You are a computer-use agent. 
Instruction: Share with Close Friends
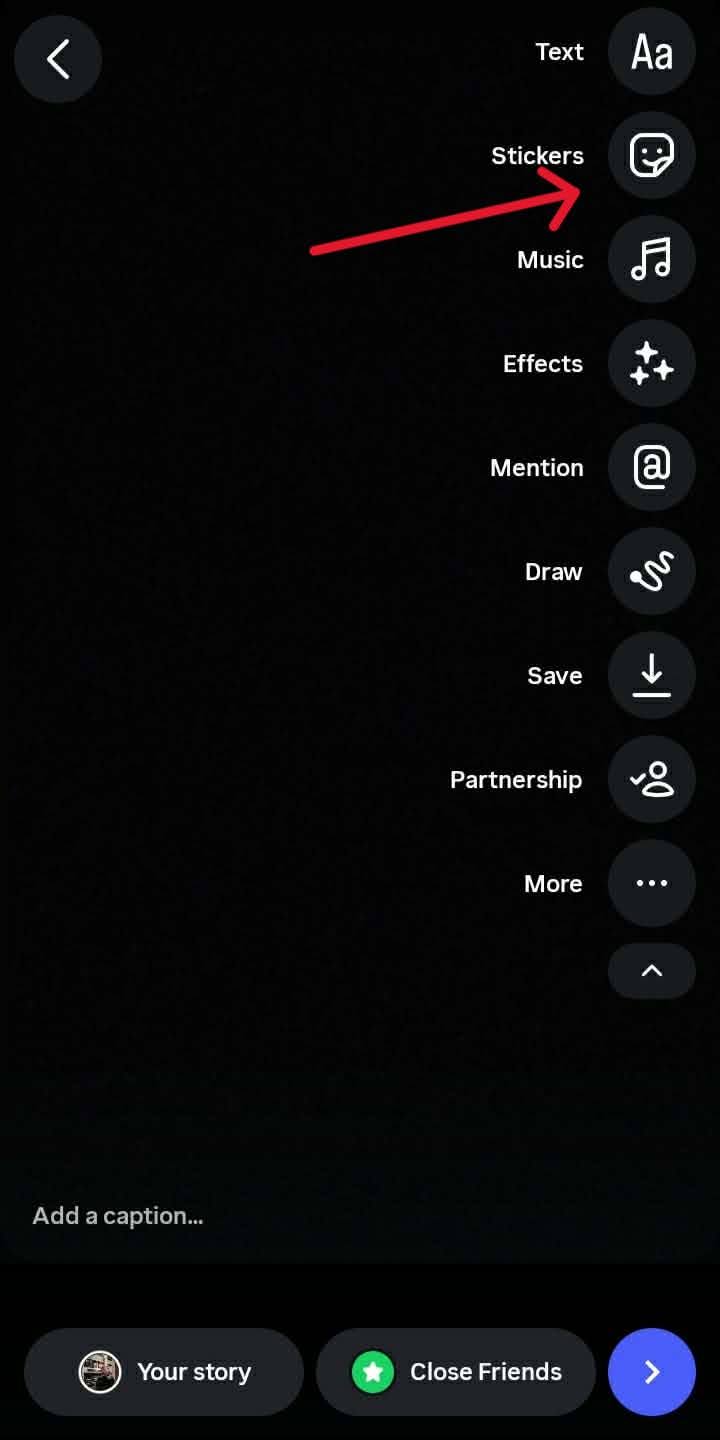pos(456,1372)
